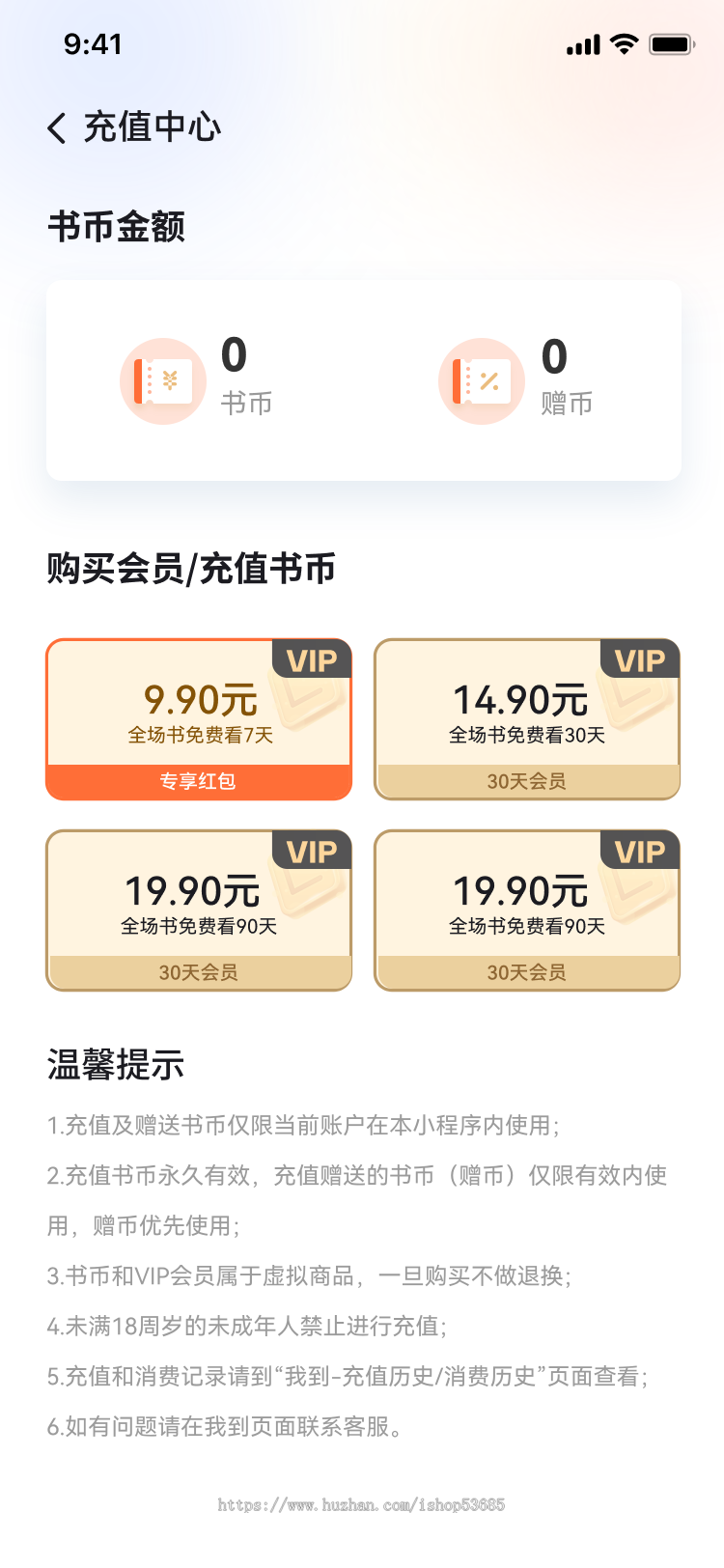This screenshot has width=724, height=1568.
Task: Tap the back chevron next to 充值中心
Action: point(55,126)
